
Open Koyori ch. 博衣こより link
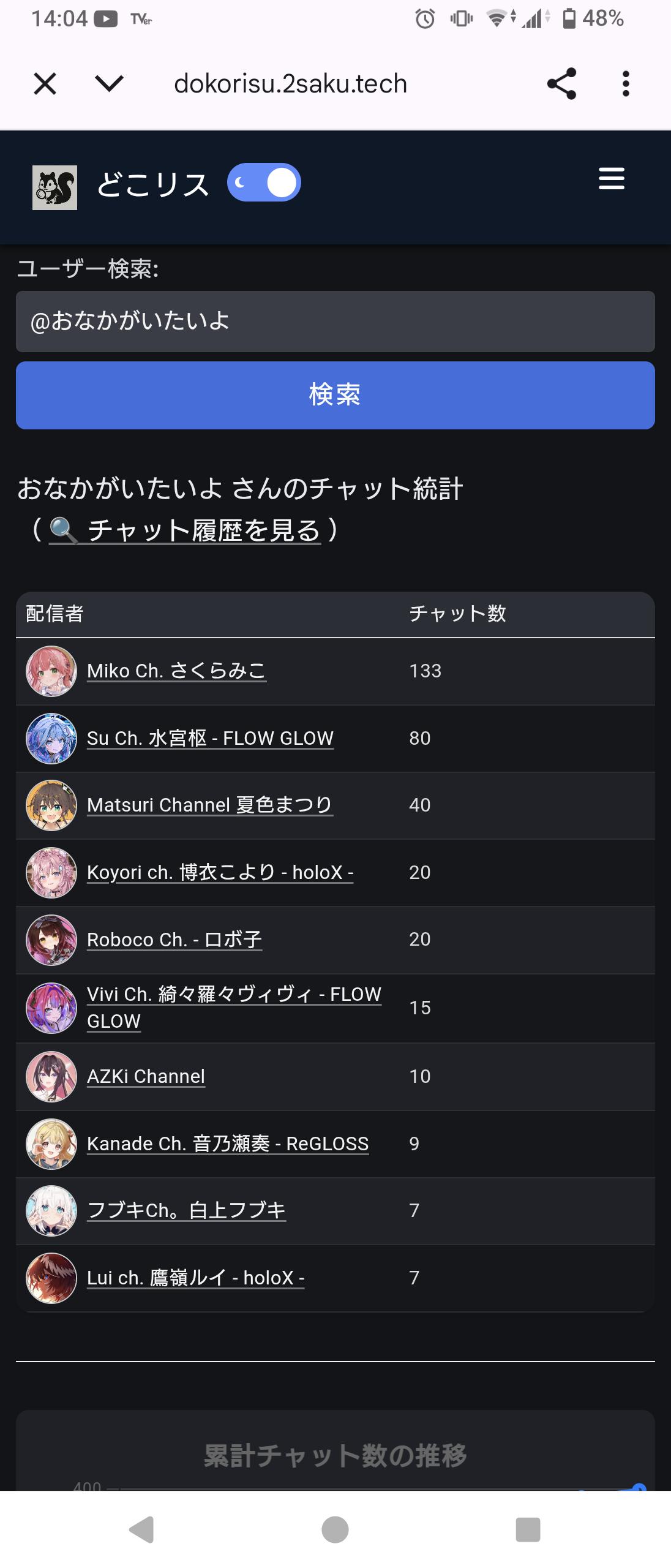220,873
